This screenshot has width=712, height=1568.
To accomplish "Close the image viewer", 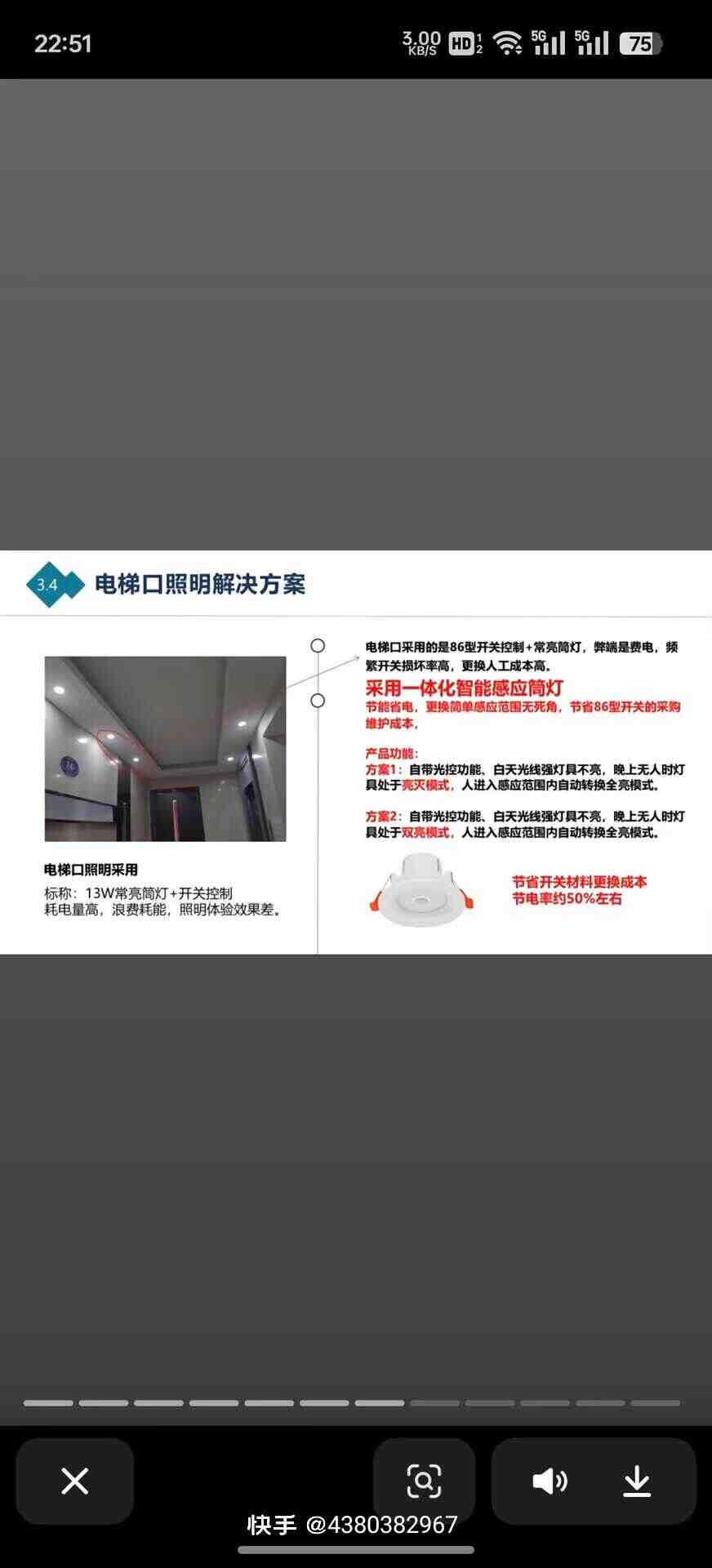I will [74, 1481].
